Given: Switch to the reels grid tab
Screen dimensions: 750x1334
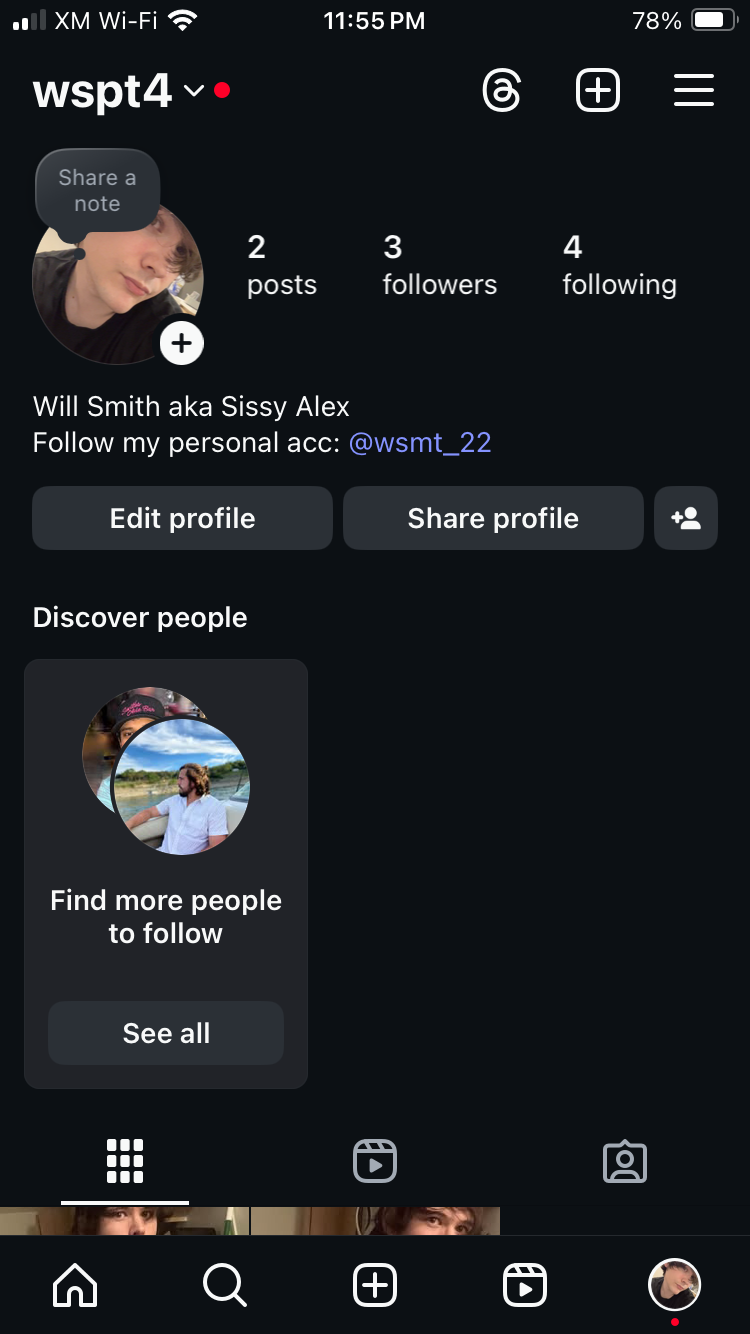Looking at the screenshot, I should point(375,1162).
